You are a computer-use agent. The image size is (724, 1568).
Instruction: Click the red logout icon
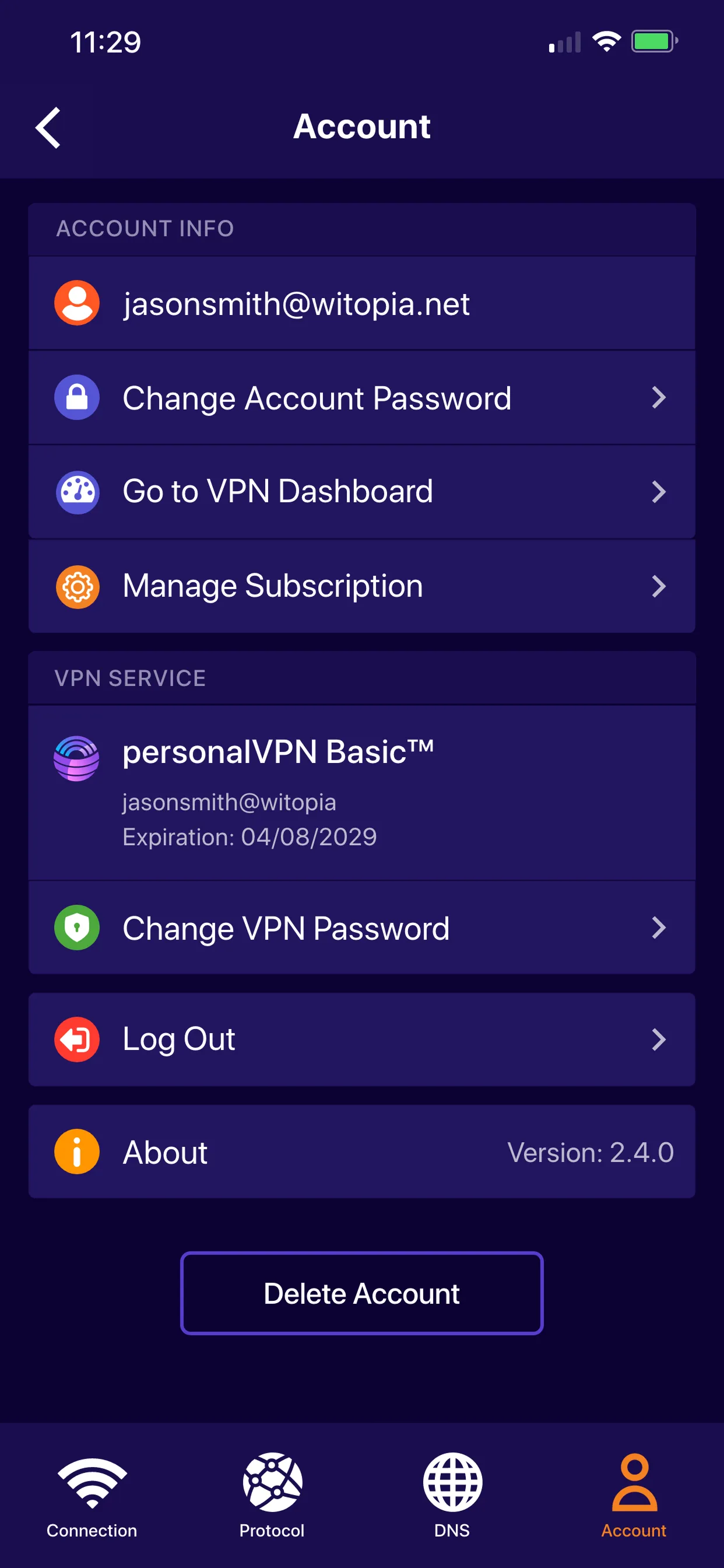[x=77, y=1038]
